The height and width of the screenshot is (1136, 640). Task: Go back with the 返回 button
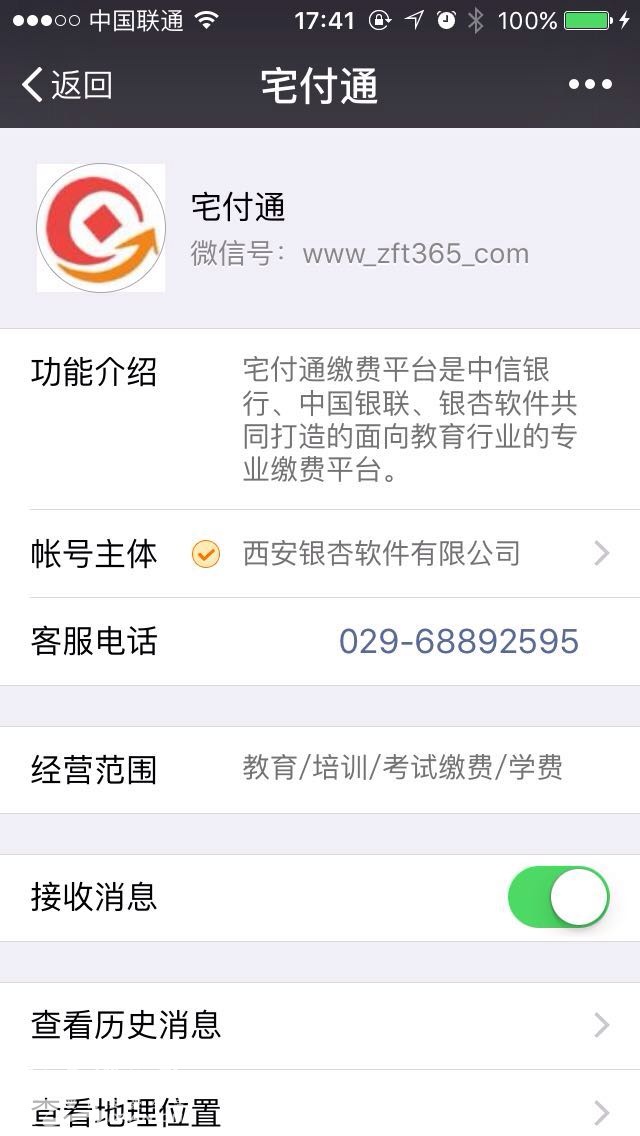(67, 85)
